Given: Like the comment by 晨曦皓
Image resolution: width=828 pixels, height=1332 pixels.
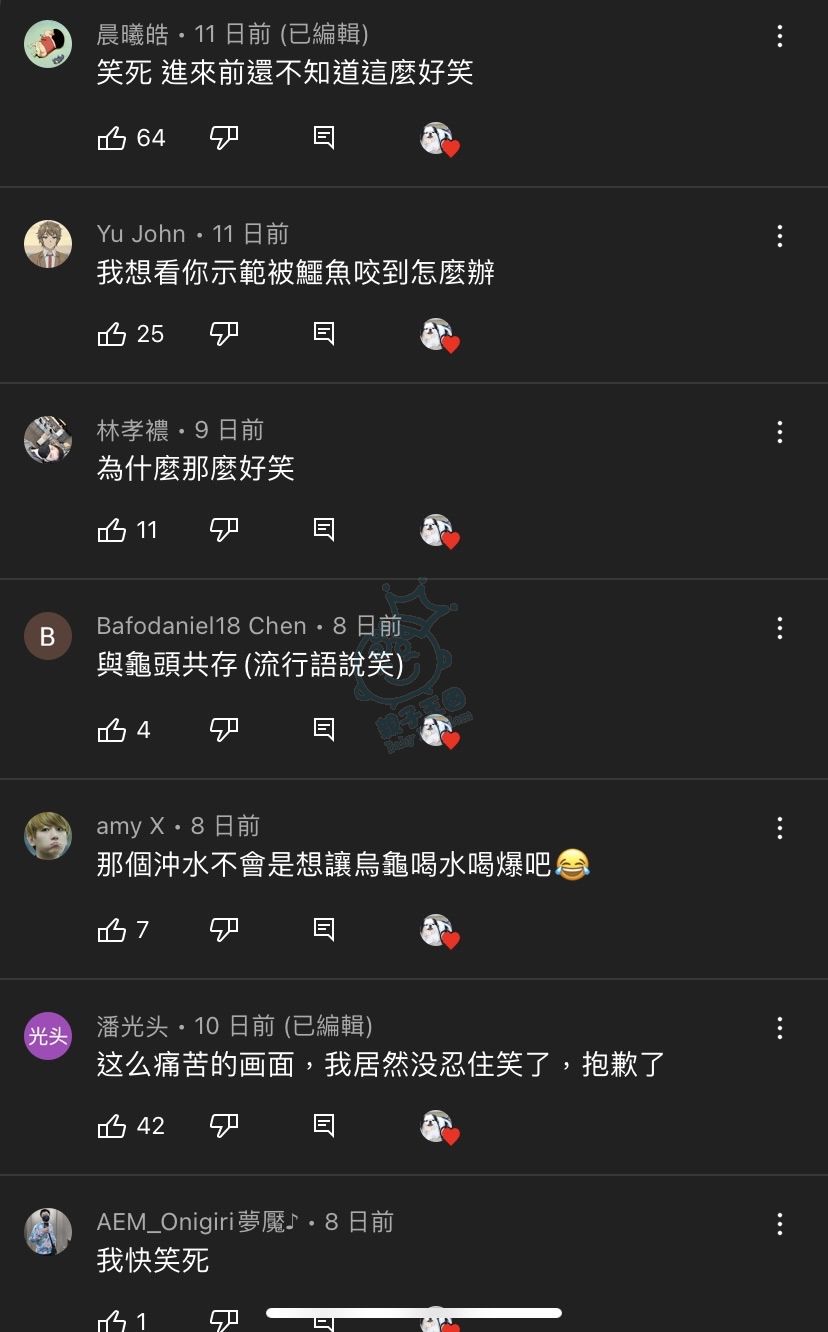Looking at the screenshot, I should [111, 138].
